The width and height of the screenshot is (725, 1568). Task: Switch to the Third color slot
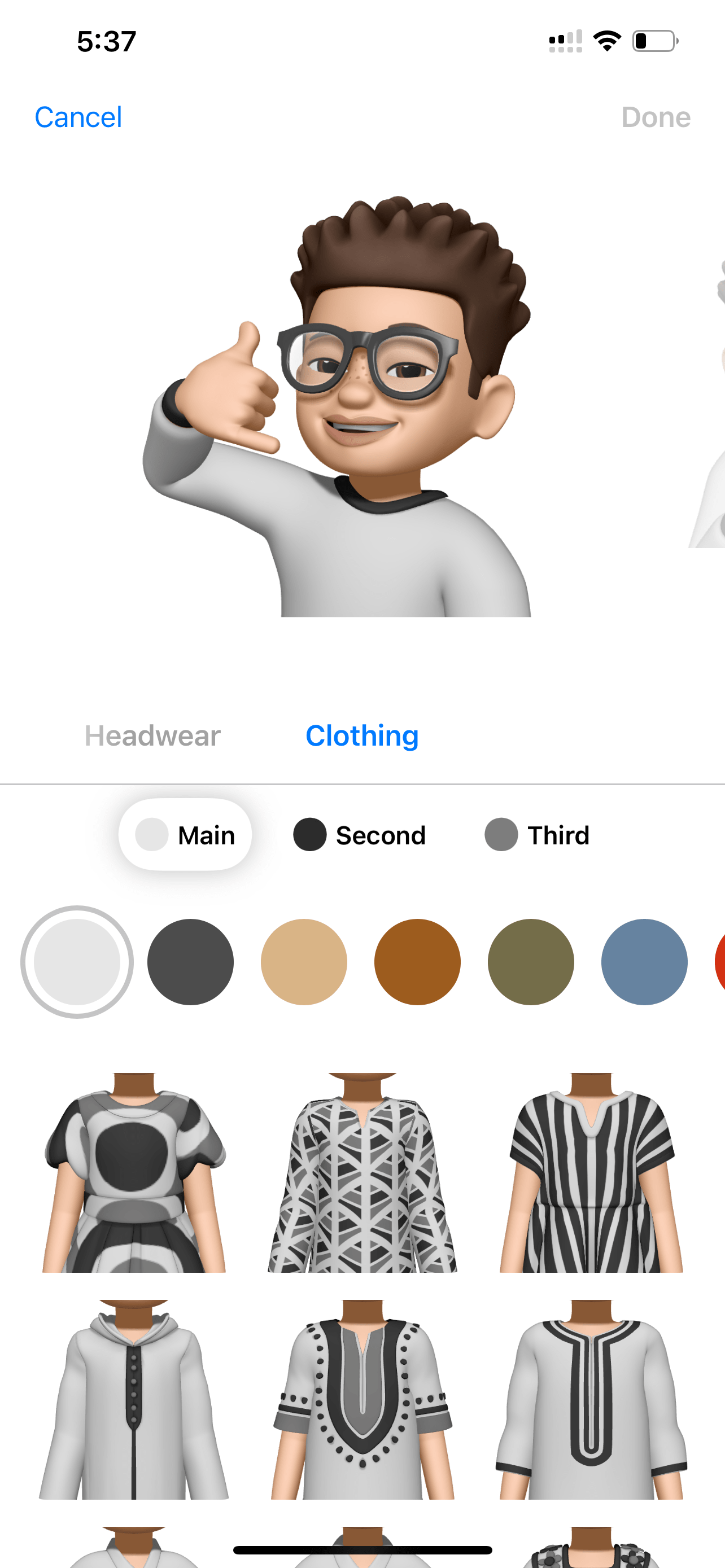point(537,835)
